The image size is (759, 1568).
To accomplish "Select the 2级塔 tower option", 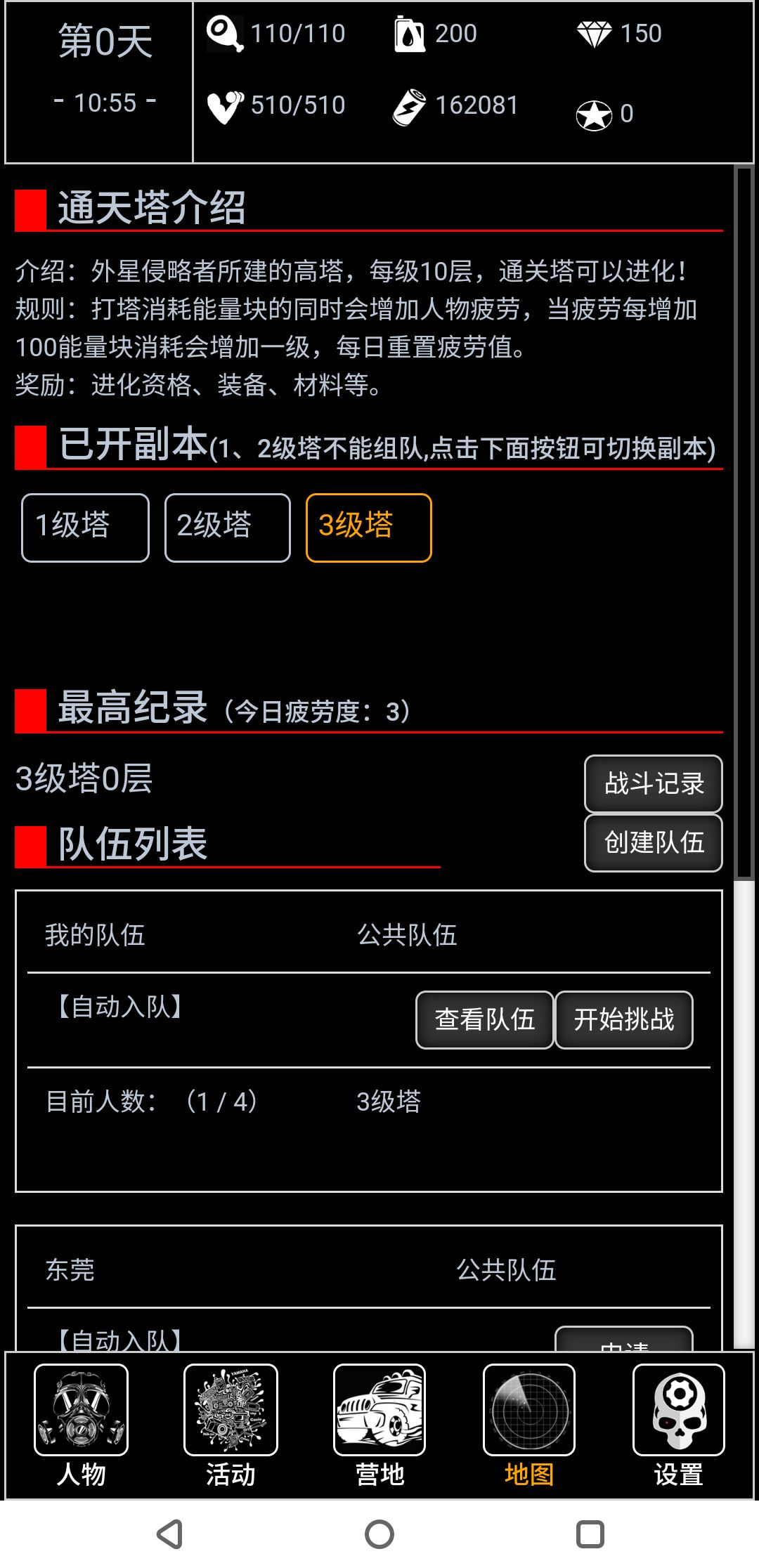I will point(227,527).
